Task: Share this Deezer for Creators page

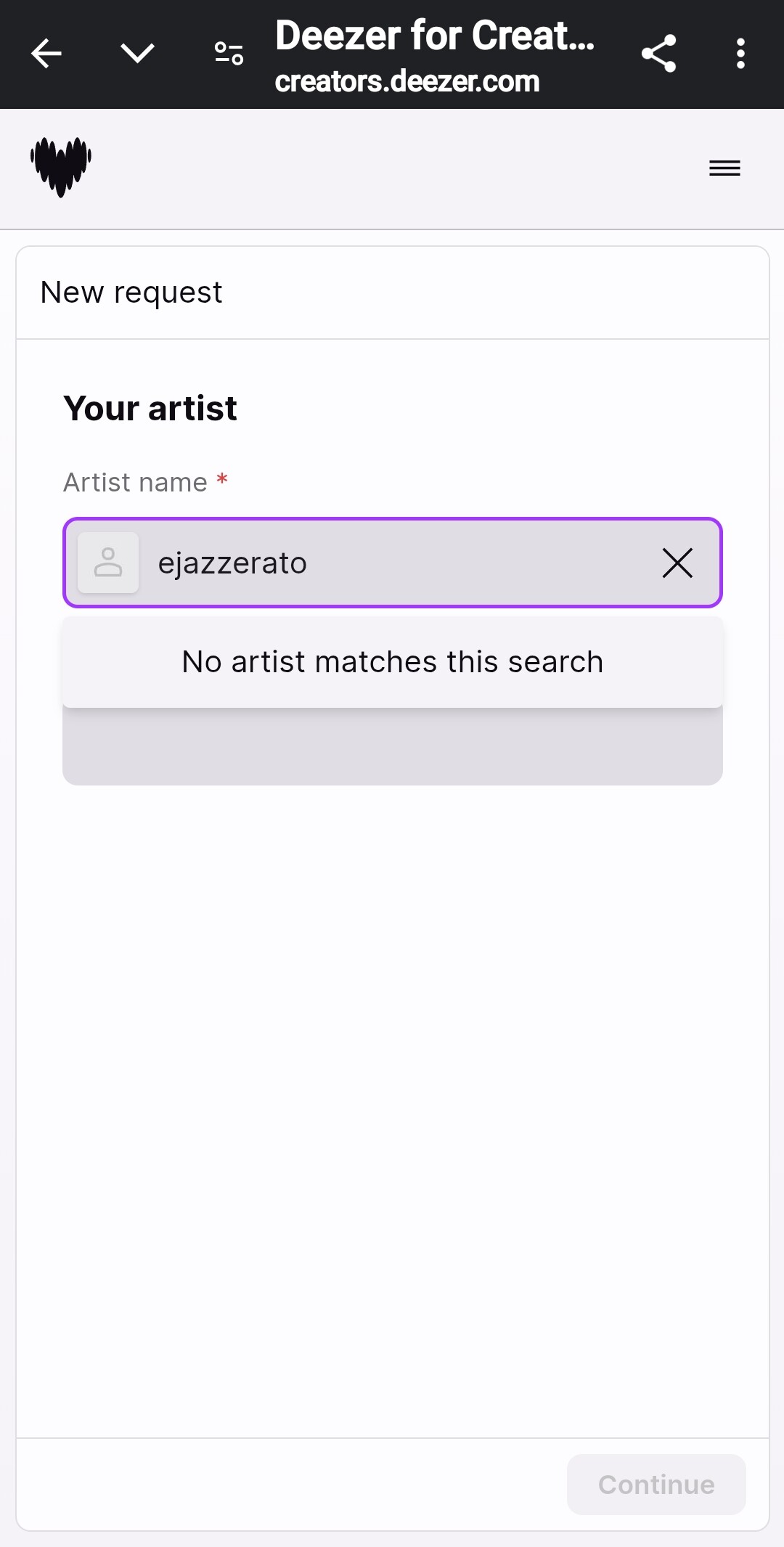Action: 658,54
